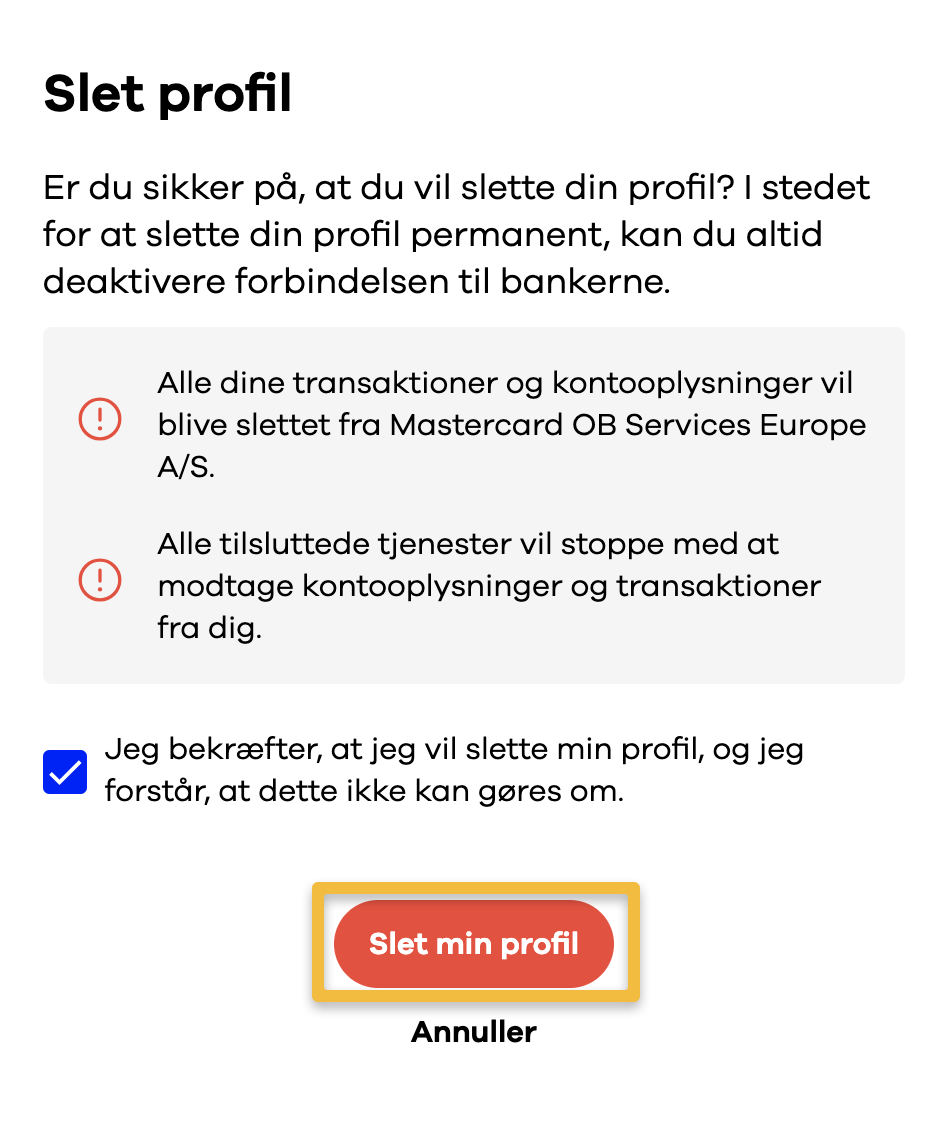Viewport: 942px width, 1132px height.
Task: Click the second warning text paragraph
Action: [x=489, y=585]
